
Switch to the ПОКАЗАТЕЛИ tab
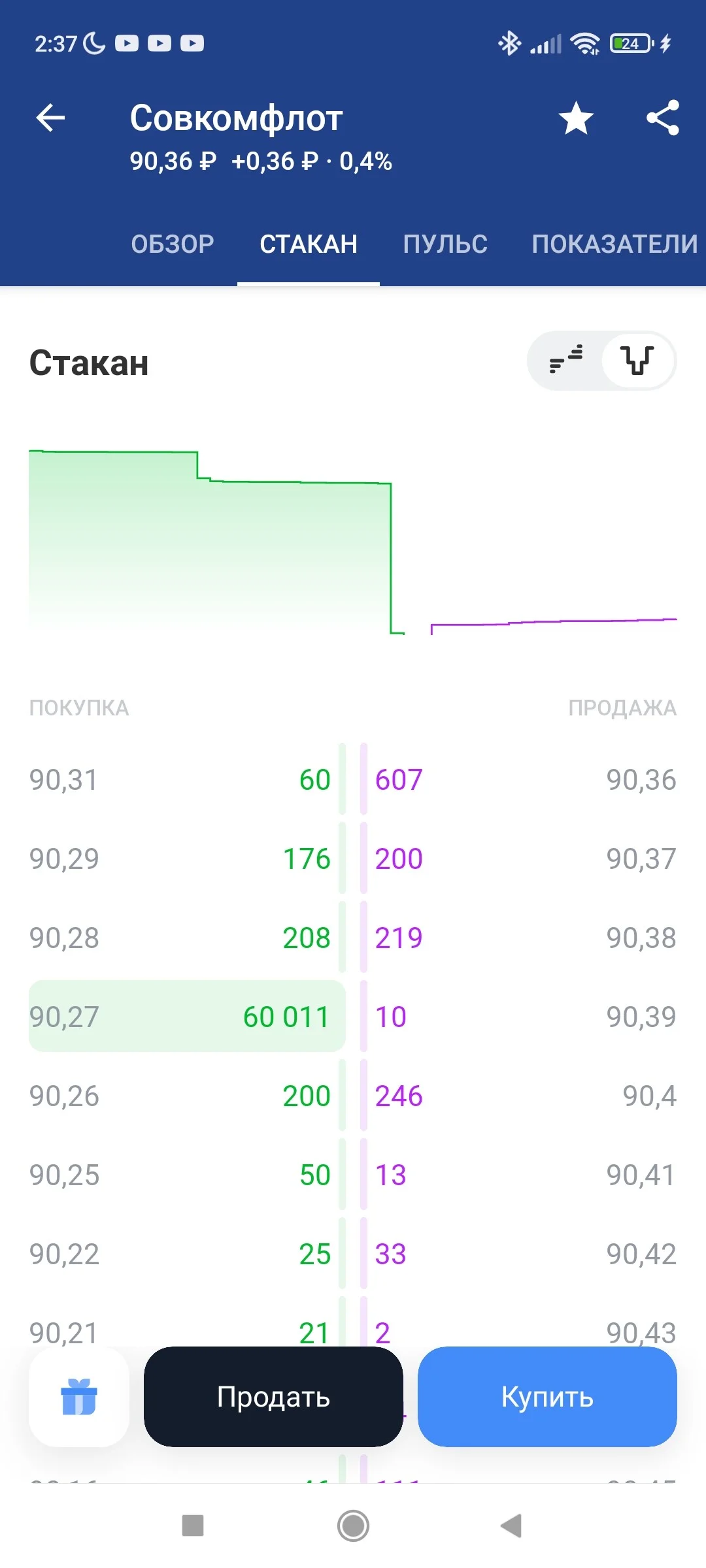click(x=614, y=244)
